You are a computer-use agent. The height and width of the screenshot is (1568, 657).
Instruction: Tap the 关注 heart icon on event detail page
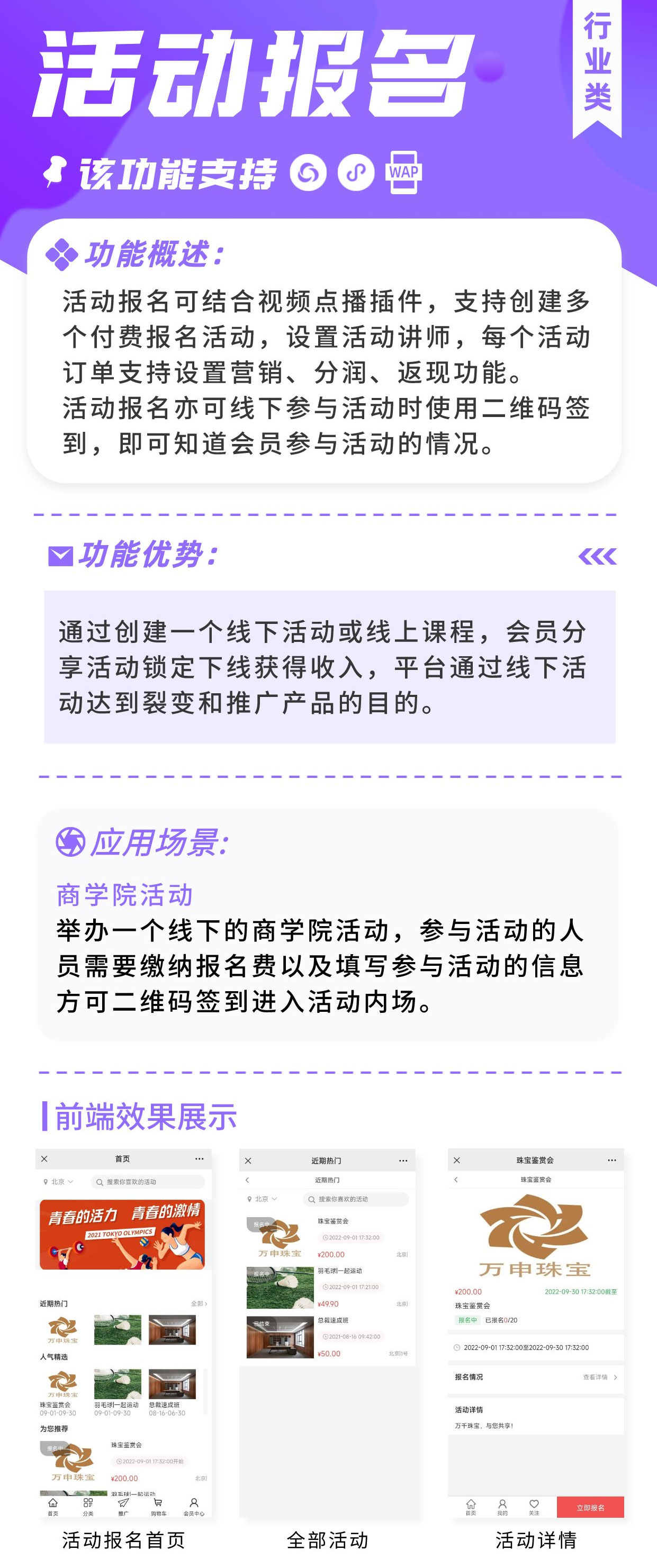pyautogui.click(x=534, y=1504)
